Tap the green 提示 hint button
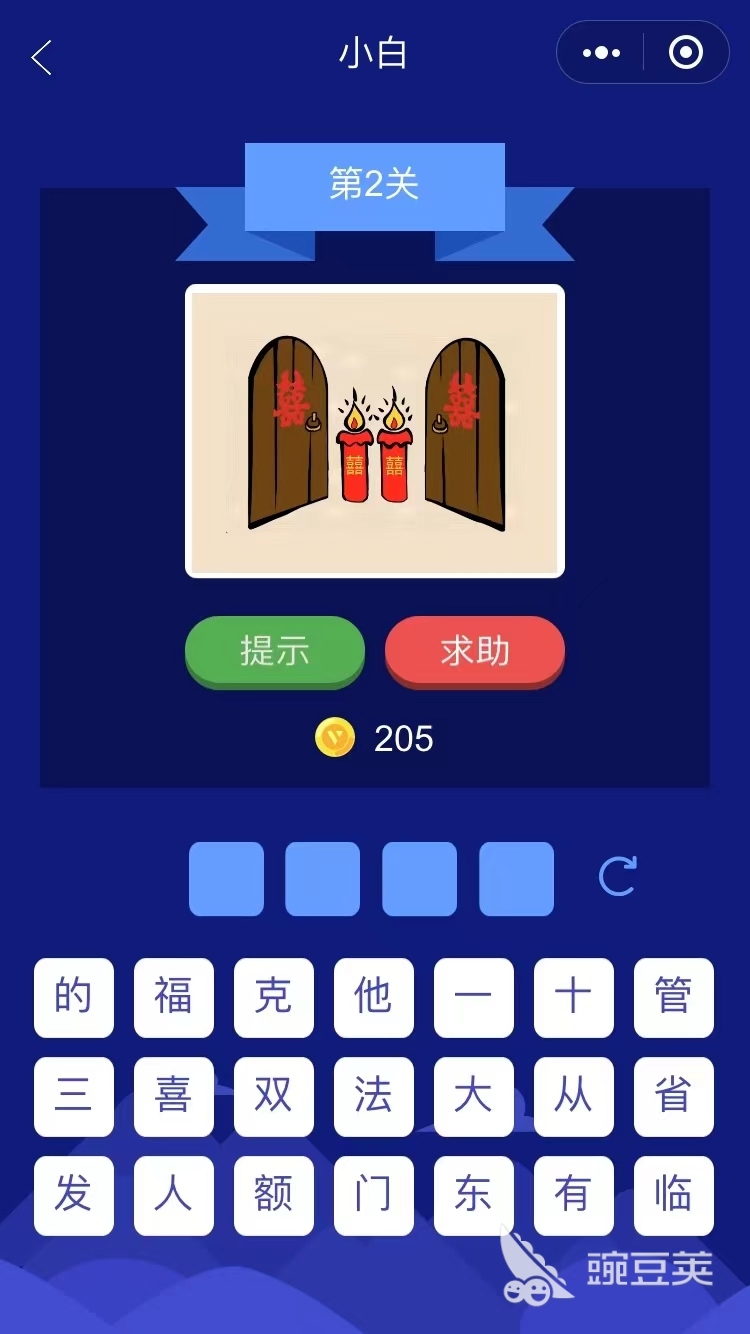The image size is (750, 1334). pos(275,651)
